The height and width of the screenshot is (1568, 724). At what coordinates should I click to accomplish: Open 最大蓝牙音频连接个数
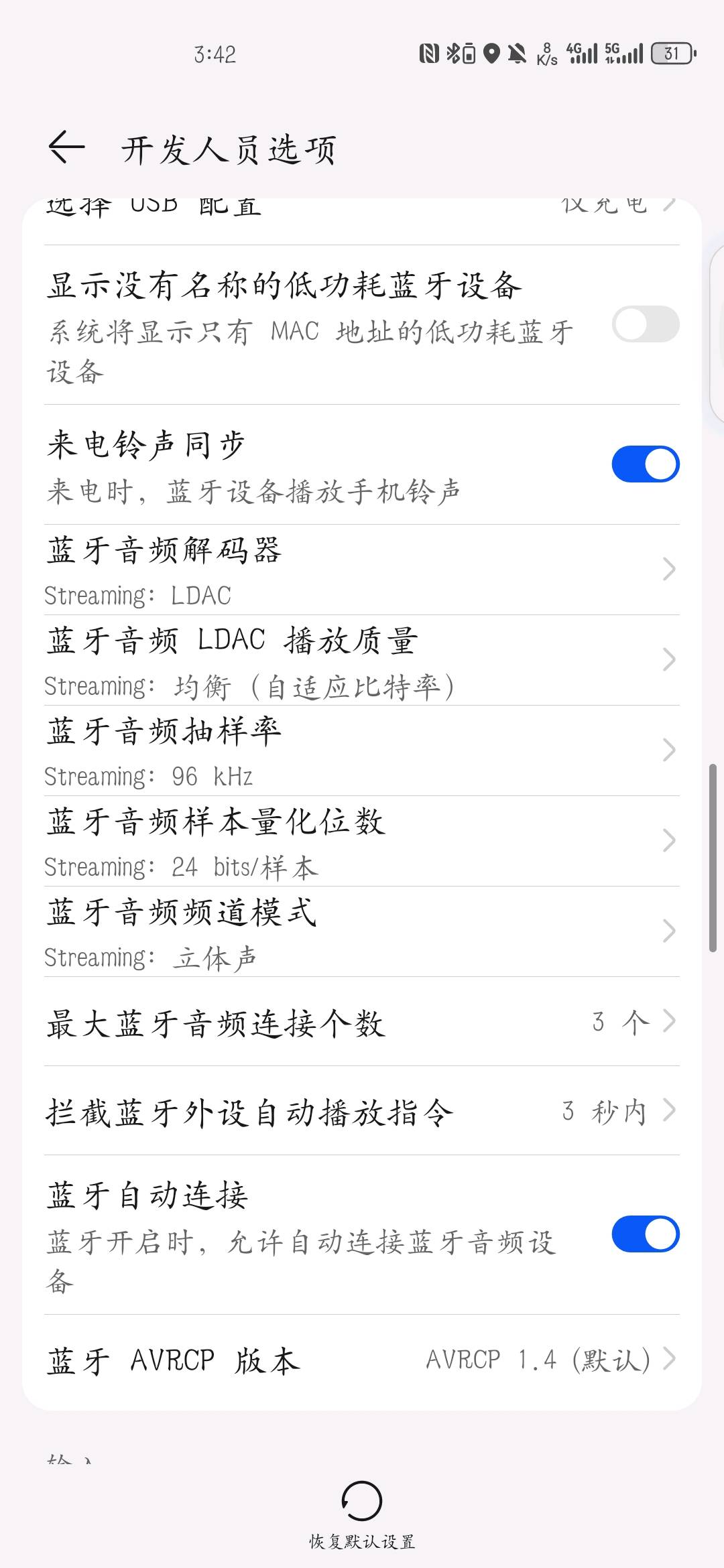(362, 1023)
